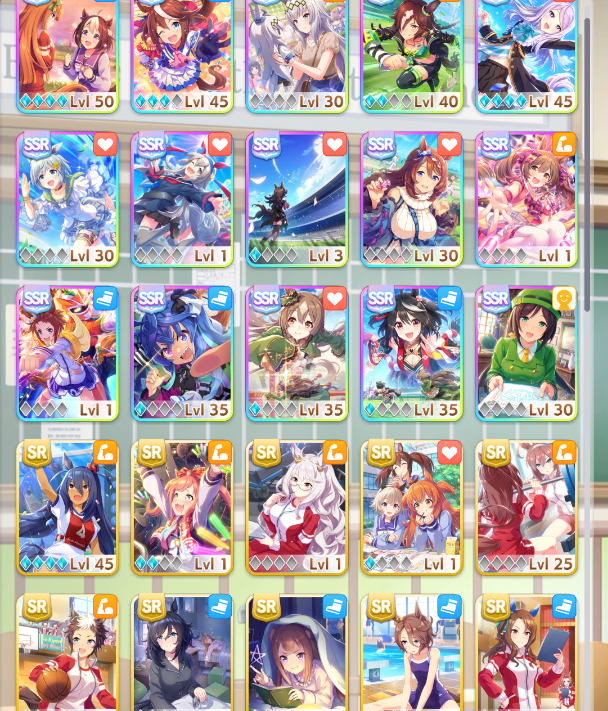Select the SR Lvl 25 card
This screenshot has height=711, width=608.
point(527,506)
